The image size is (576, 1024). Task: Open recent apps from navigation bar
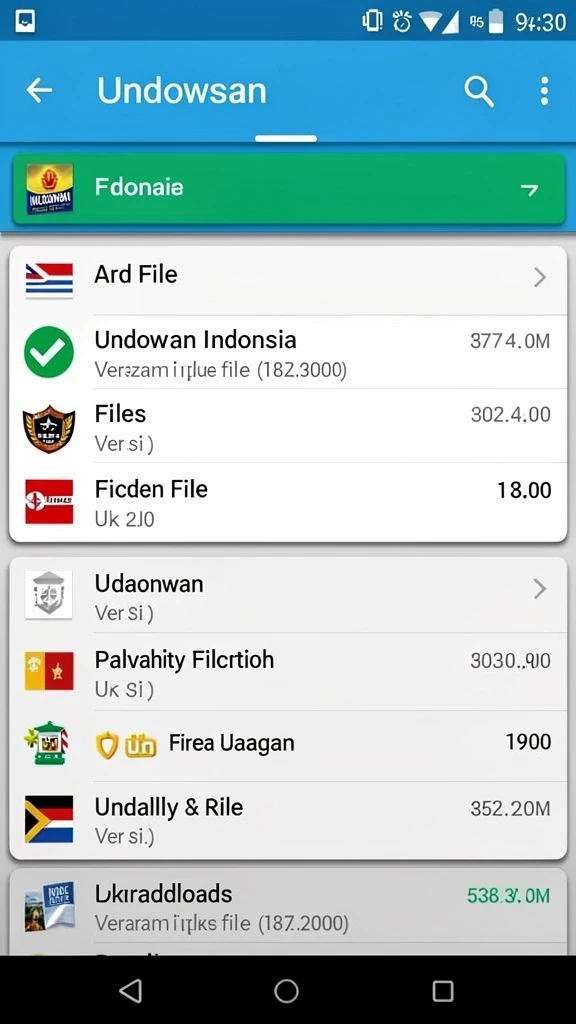[443, 991]
